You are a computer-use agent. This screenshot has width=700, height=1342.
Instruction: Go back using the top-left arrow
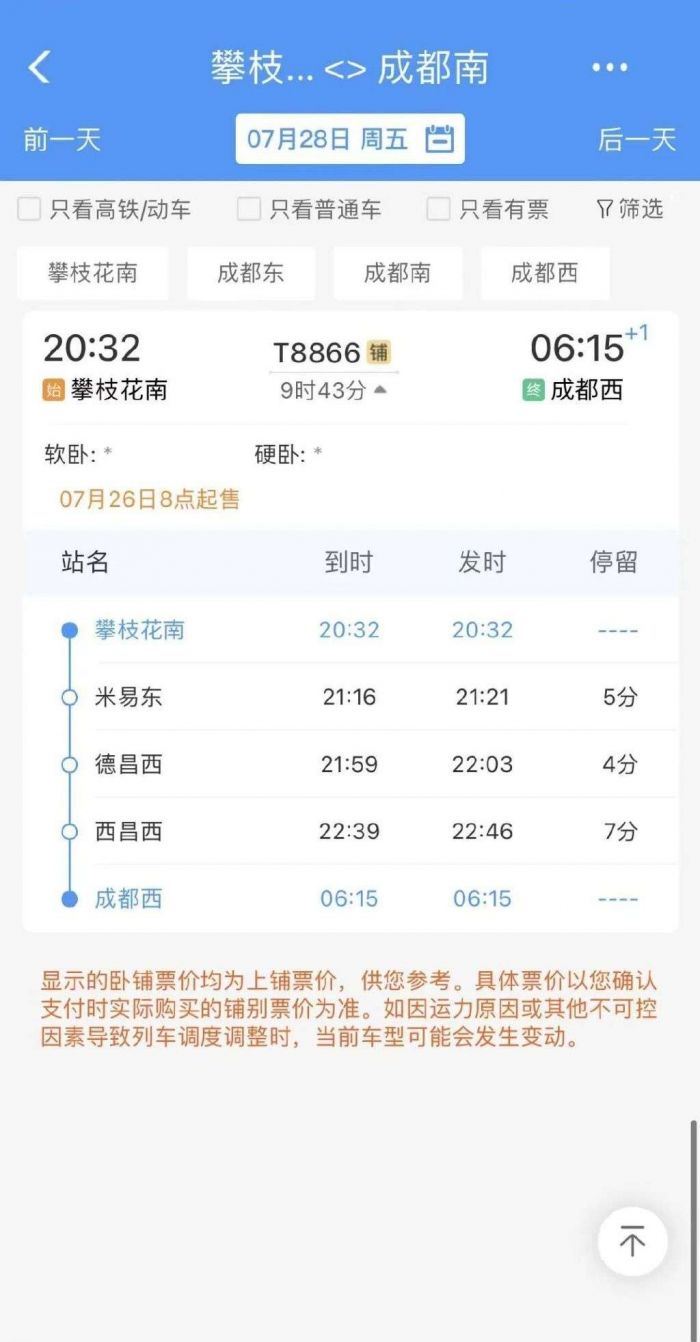[39, 67]
